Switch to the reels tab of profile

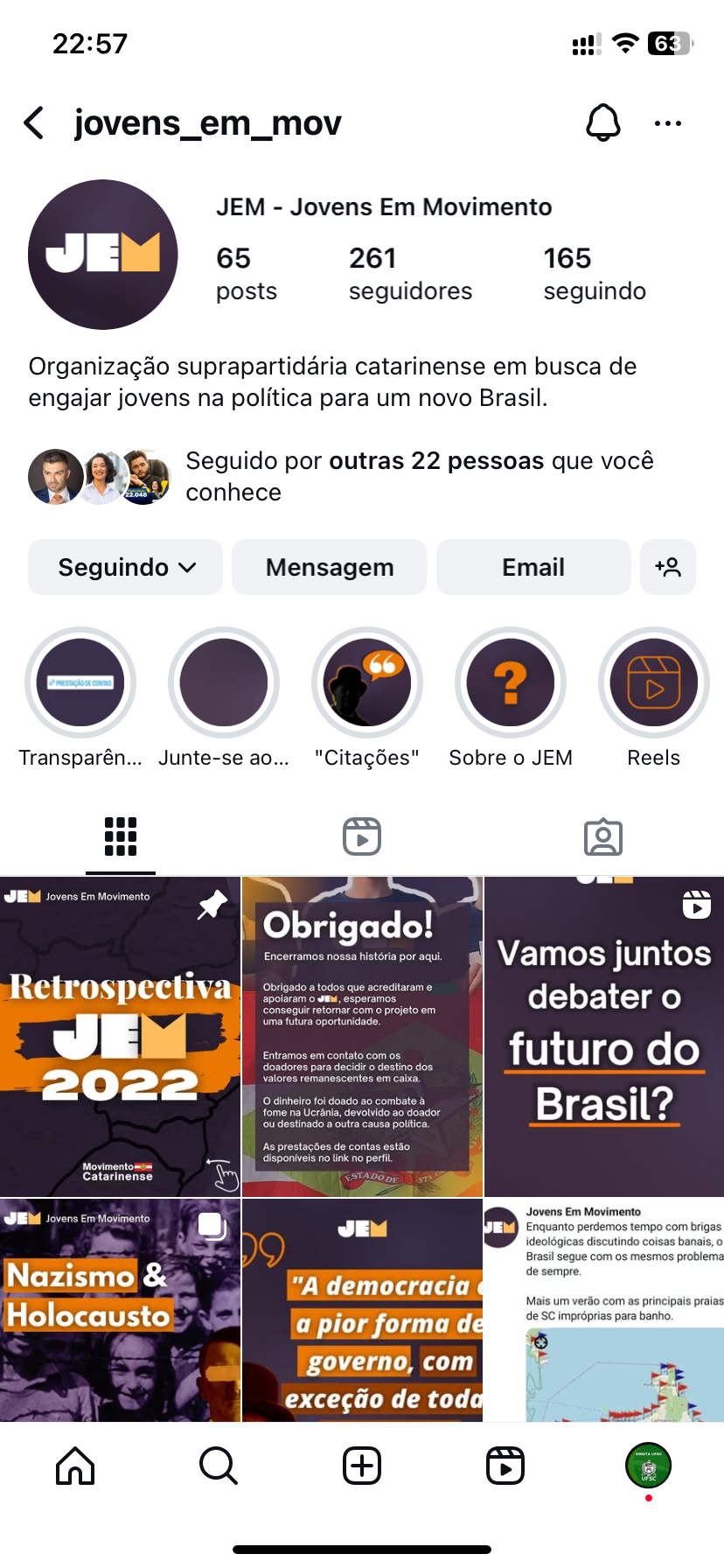tap(362, 836)
